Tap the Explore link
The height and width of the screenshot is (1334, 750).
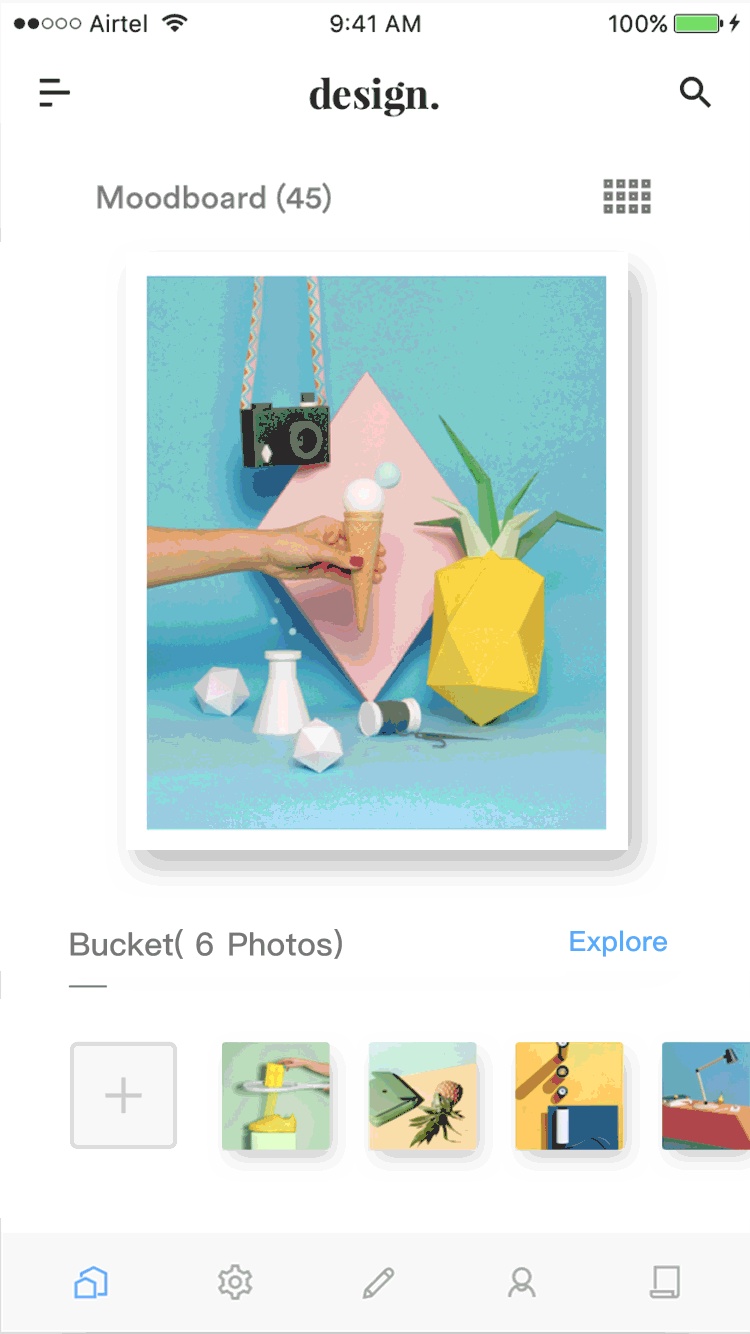617,942
